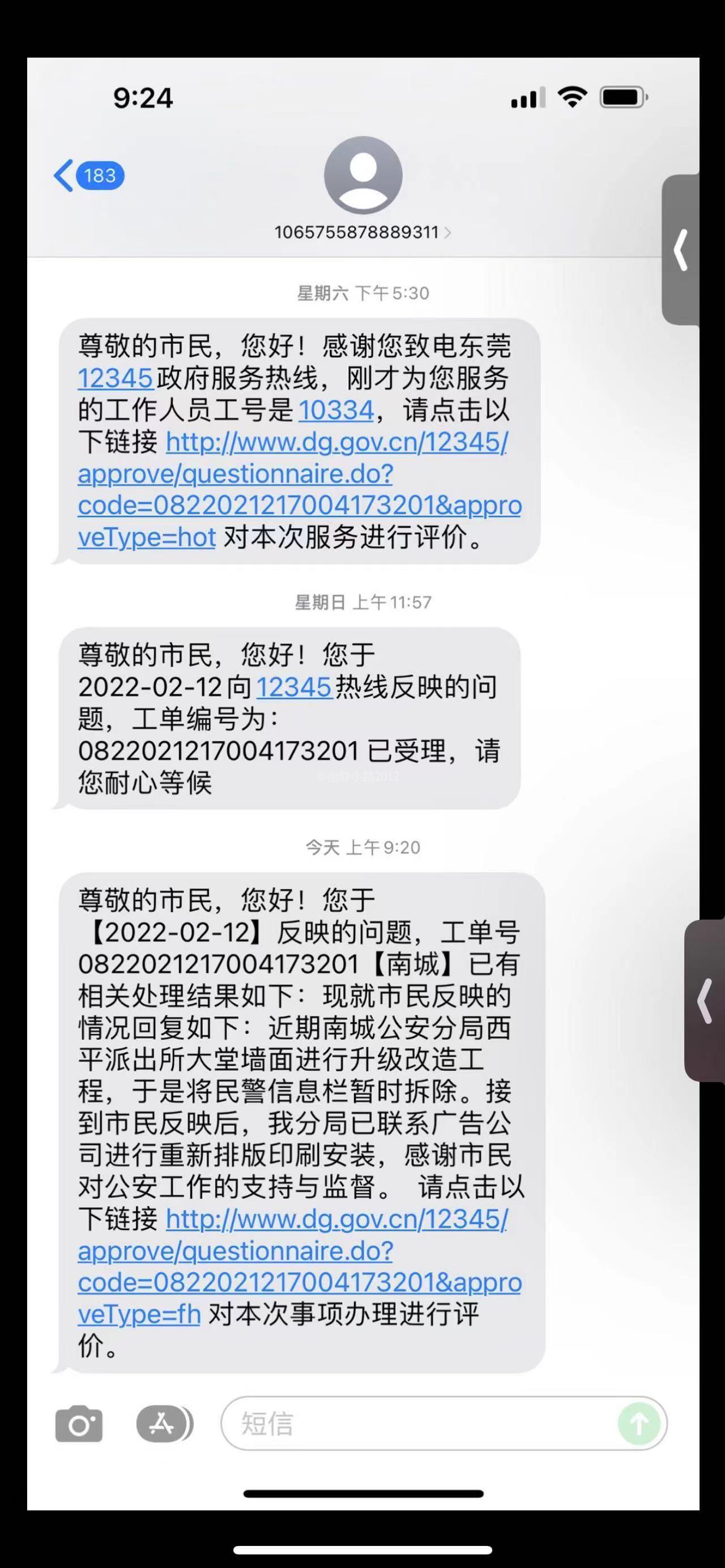Image resolution: width=725 pixels, height=1568 pixels.
Task: Open the approveType=fh questionnaire link
Action: click(298, 1267)
